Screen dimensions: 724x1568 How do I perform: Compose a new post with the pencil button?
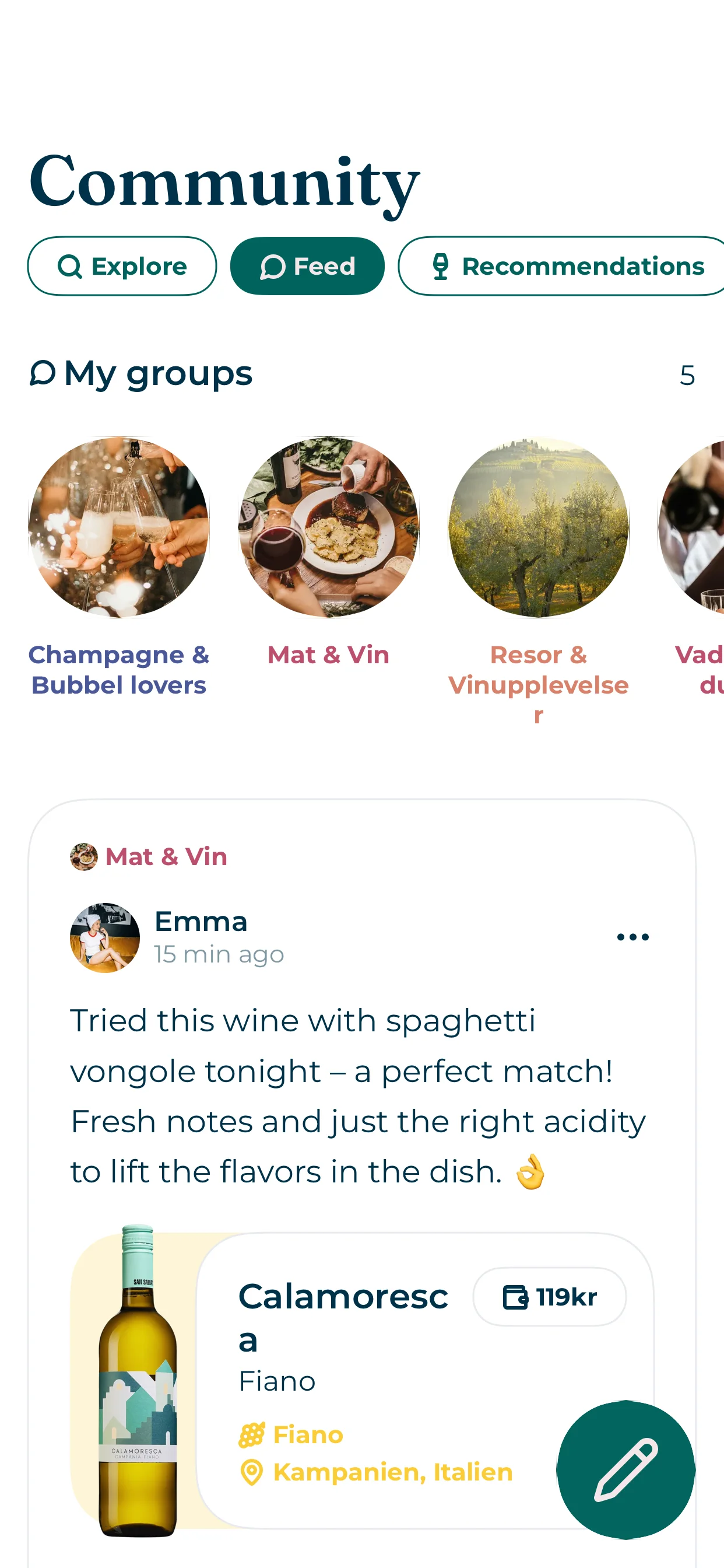point(625,1469)
